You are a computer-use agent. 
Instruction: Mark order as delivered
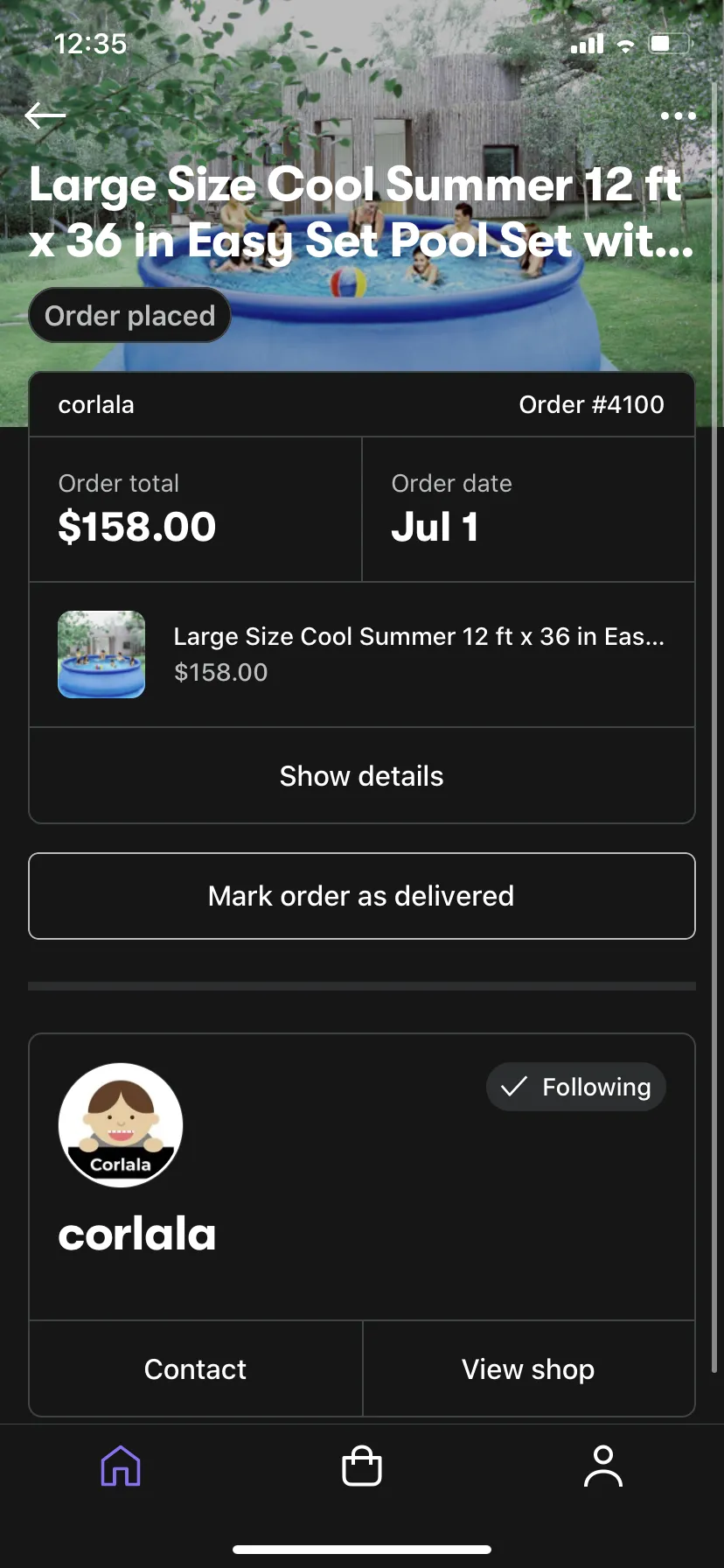tap(362, 896)
